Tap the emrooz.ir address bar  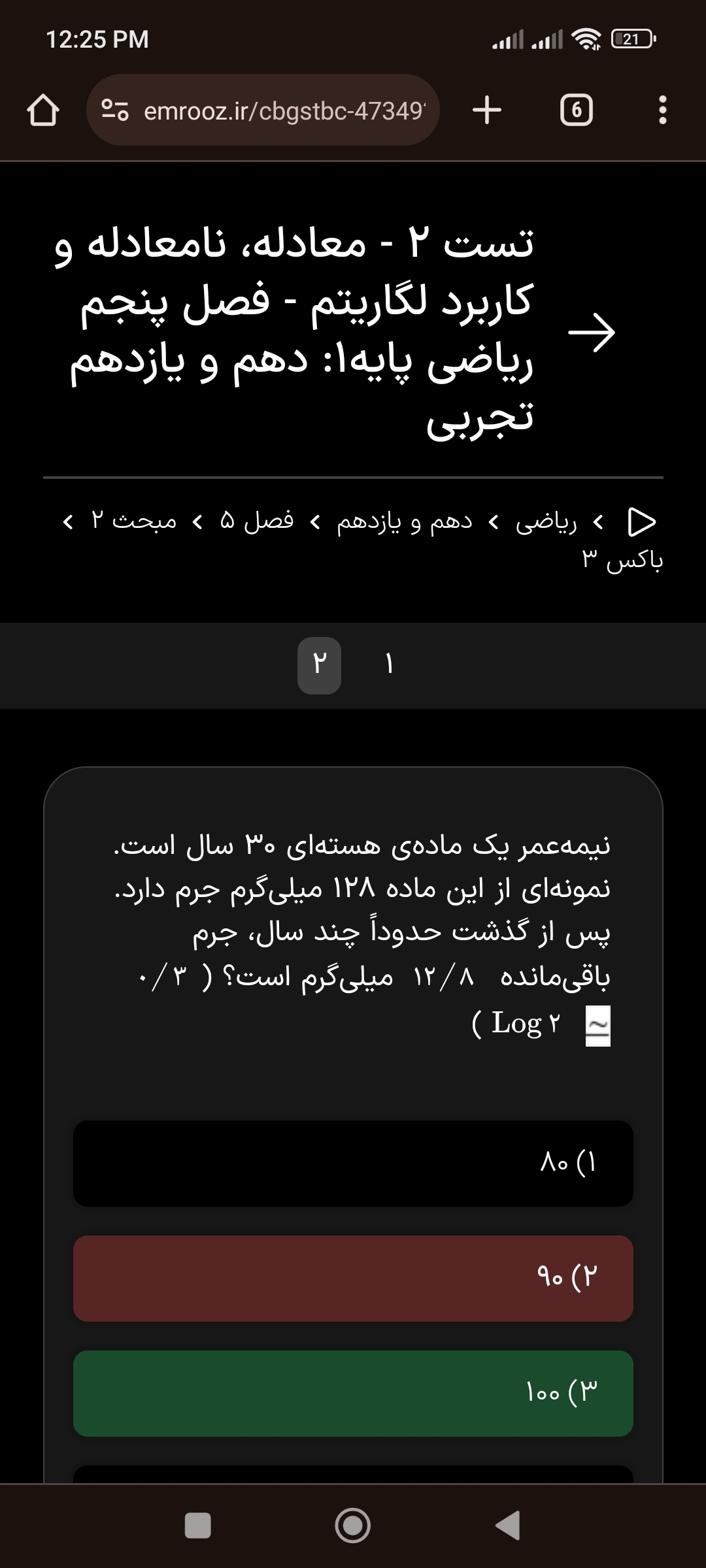click(275, 110)
